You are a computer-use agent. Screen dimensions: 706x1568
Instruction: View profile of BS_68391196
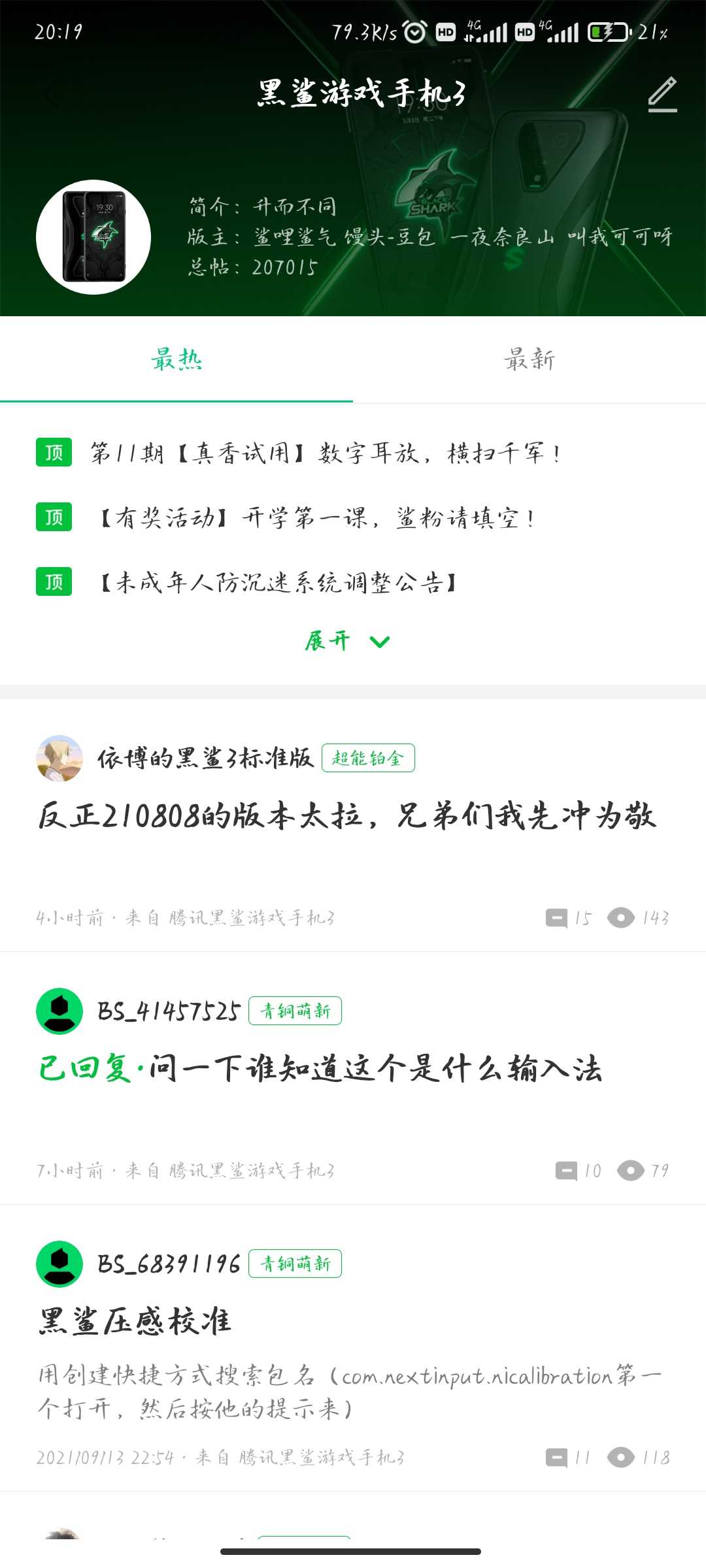[x=169, y=1264]
